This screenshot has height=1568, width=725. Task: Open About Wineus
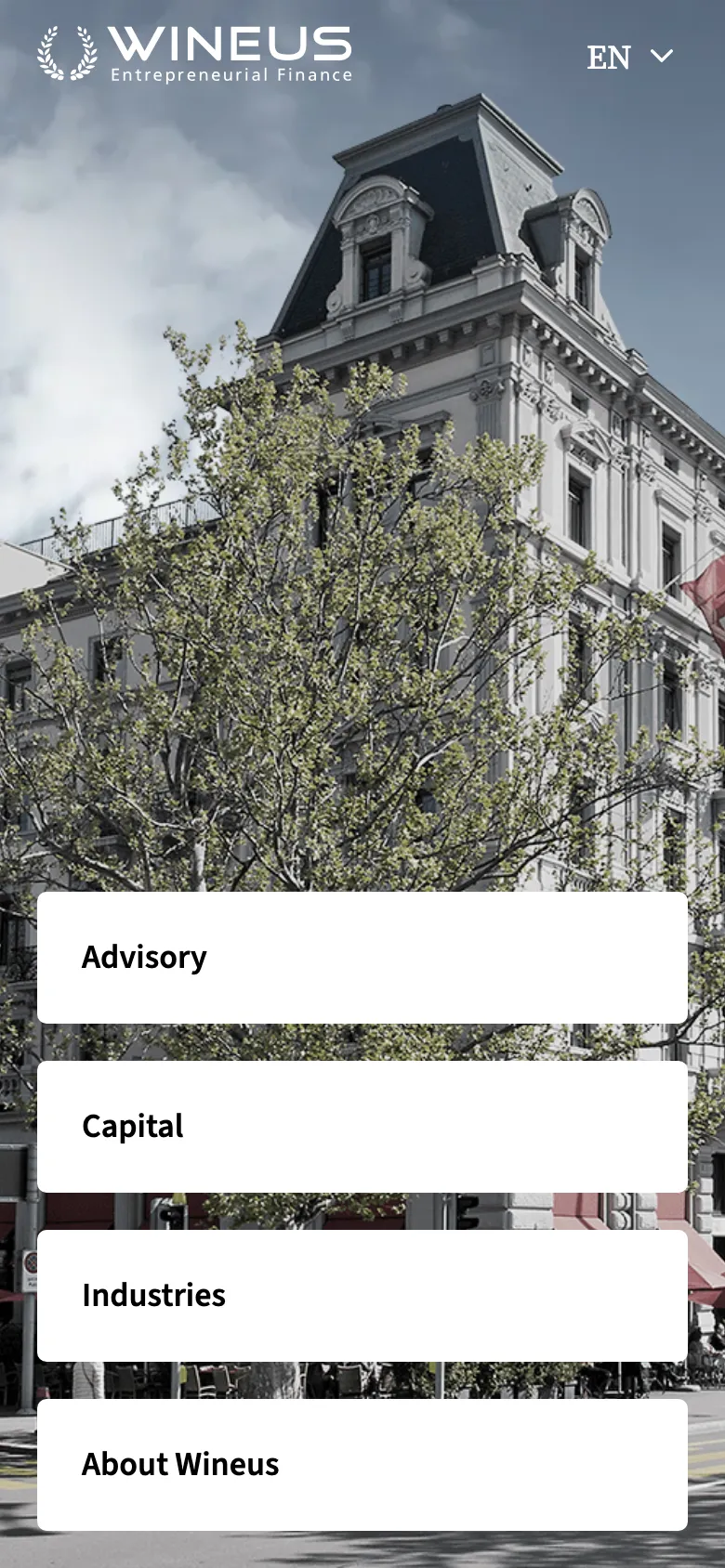pos(362,1465)
